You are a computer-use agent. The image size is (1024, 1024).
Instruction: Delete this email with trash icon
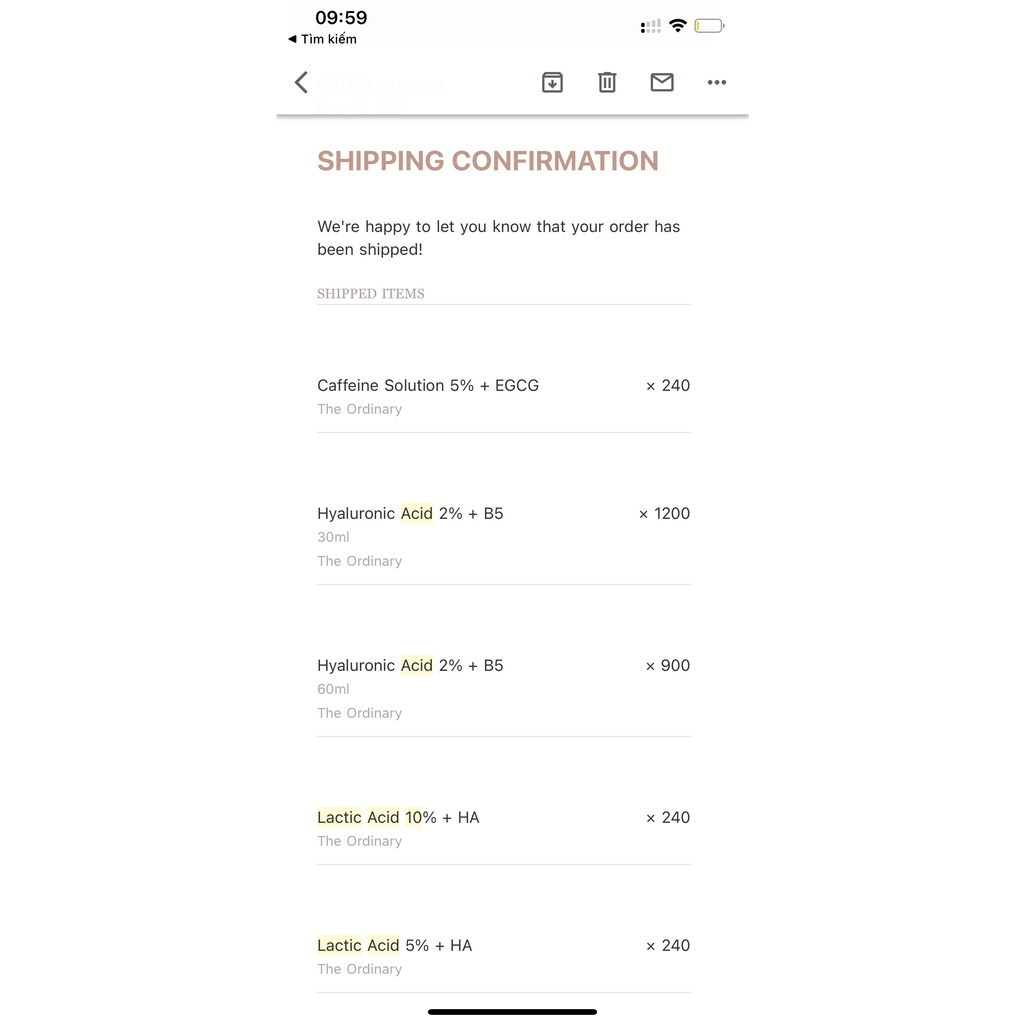pos(607,82)
